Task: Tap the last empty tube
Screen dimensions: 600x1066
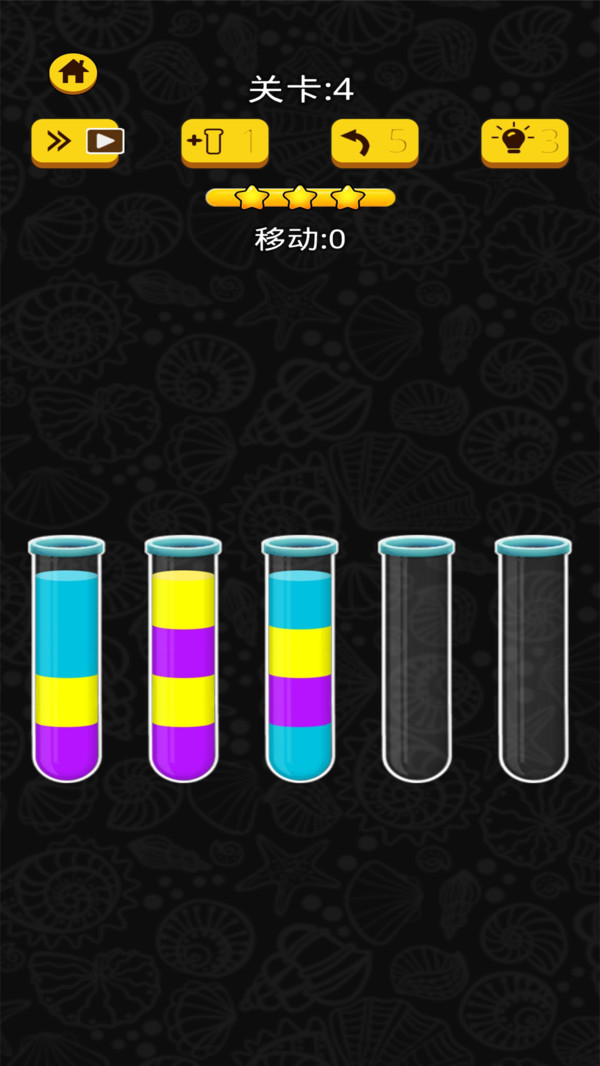Action: (533, 660)
